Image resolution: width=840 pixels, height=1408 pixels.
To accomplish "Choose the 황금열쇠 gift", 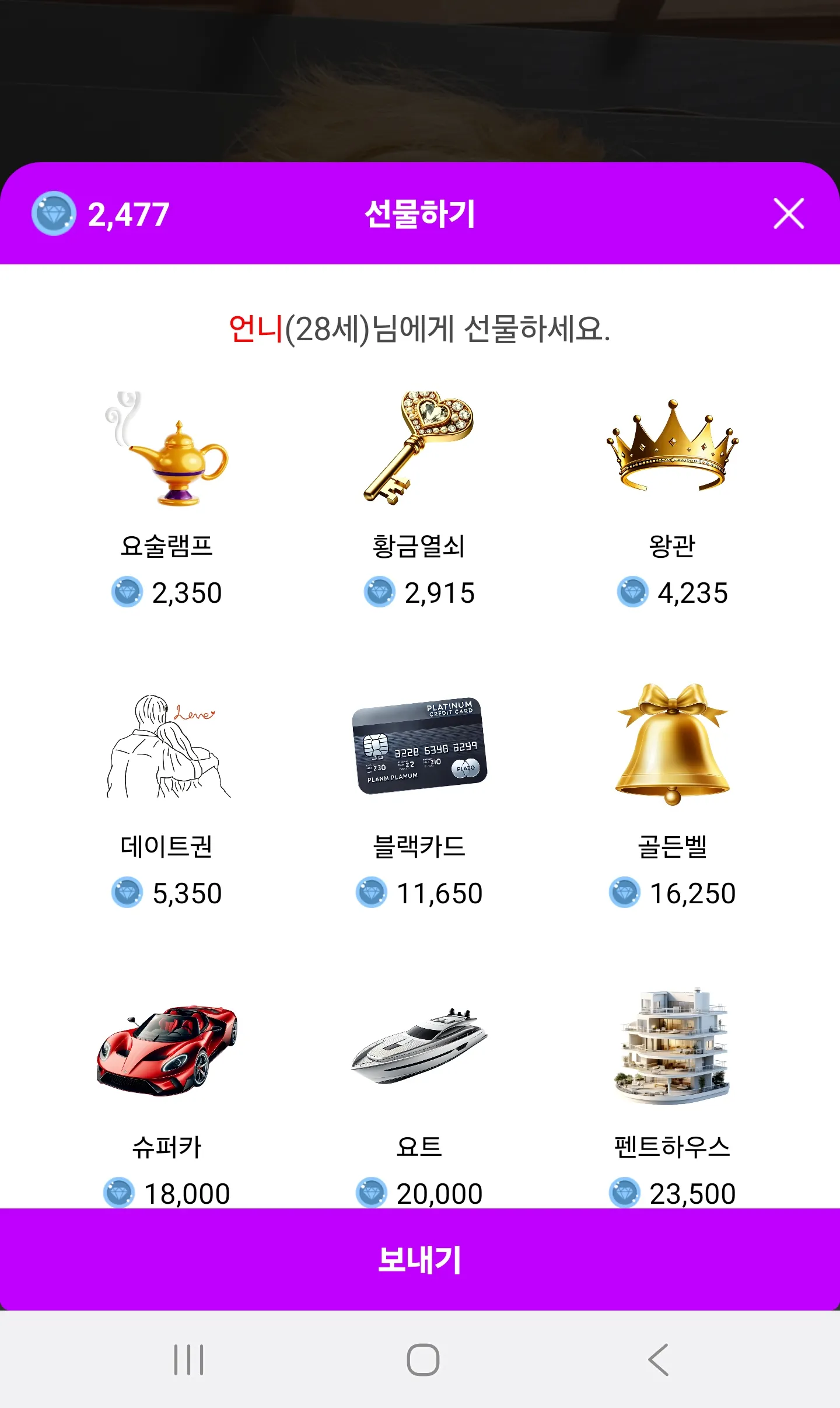I will coord(419,449).
